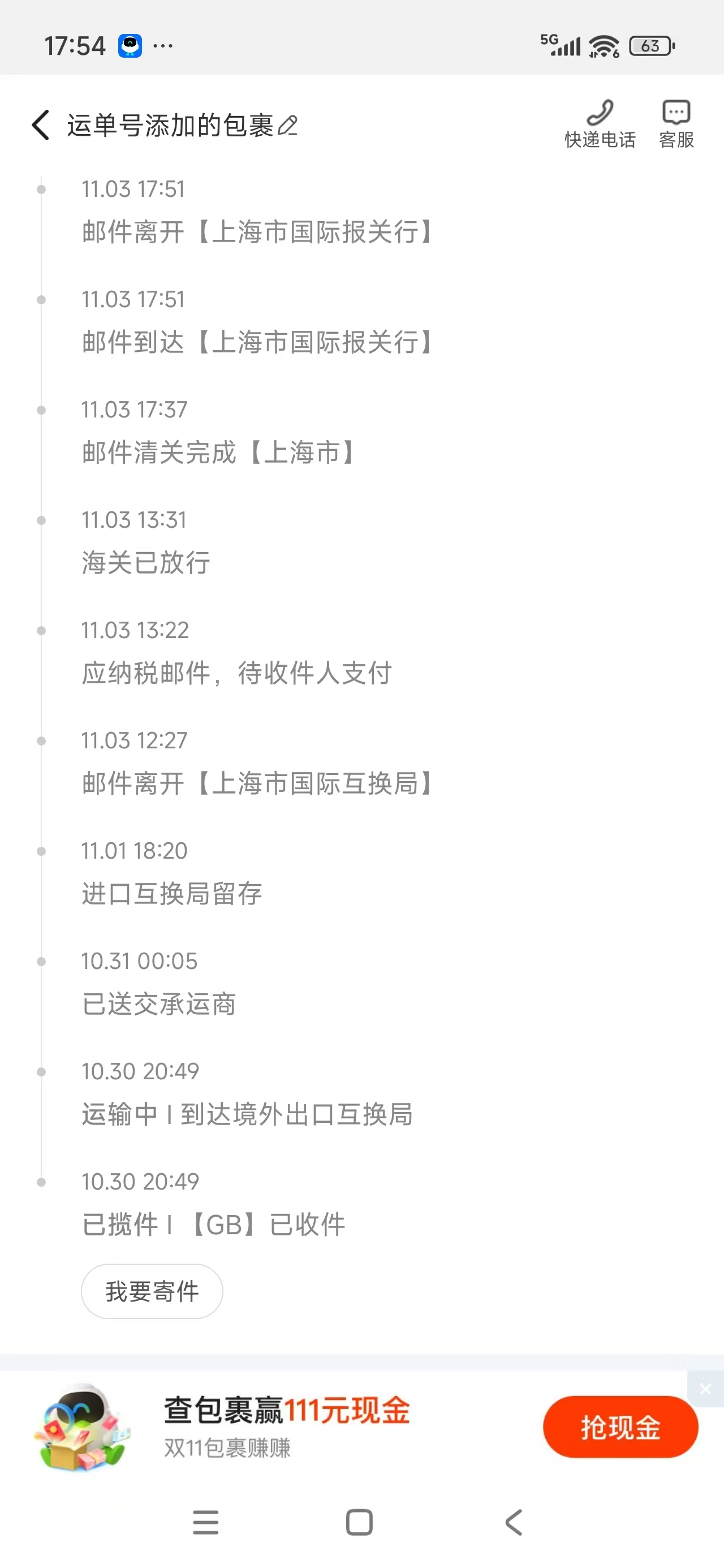The width and height of the screenshot is (724, 1568).
Task: Dismiss the 111元现金 promotion banner
Action: [x=705, y=1389]
